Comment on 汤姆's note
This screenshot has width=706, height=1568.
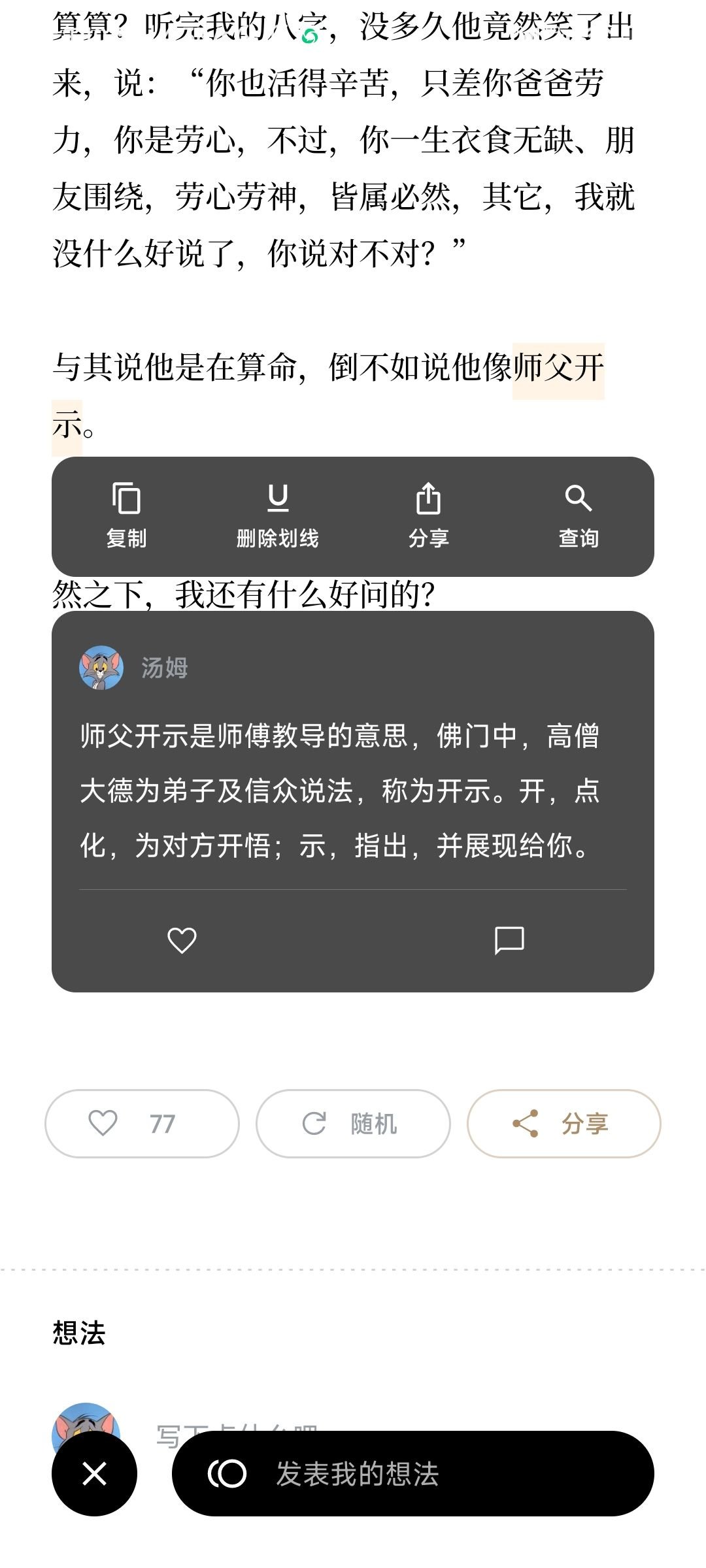[509, 940]
